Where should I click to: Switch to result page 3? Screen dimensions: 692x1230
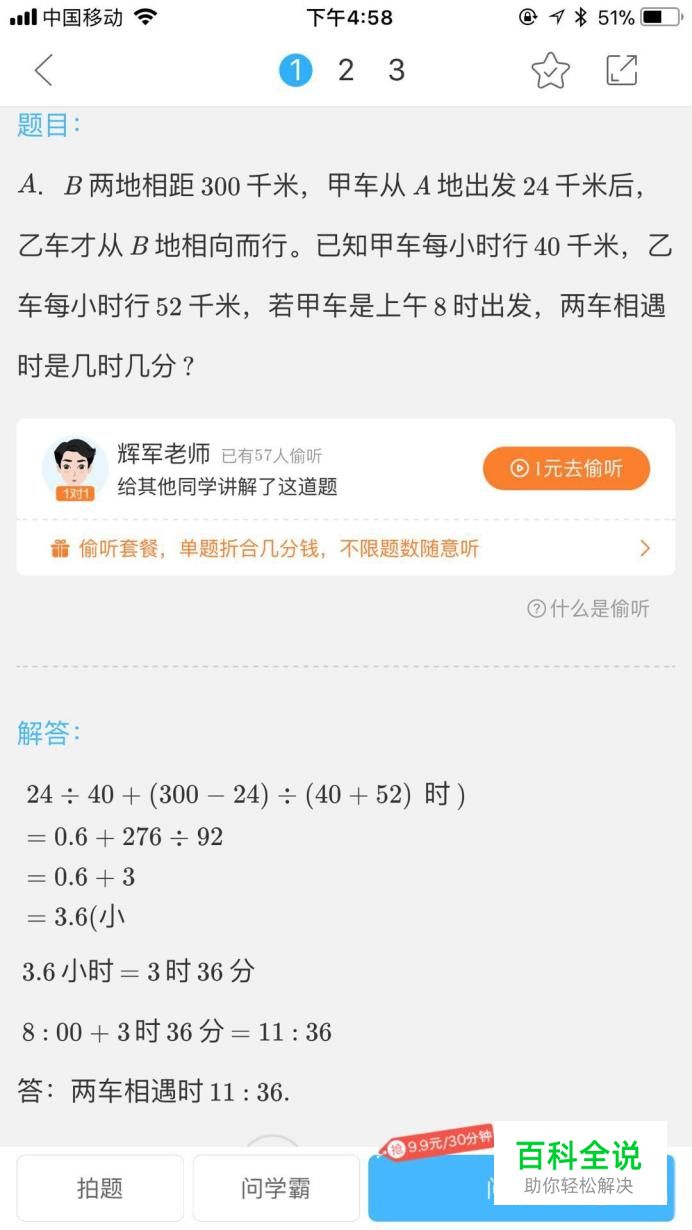[397, 70]
